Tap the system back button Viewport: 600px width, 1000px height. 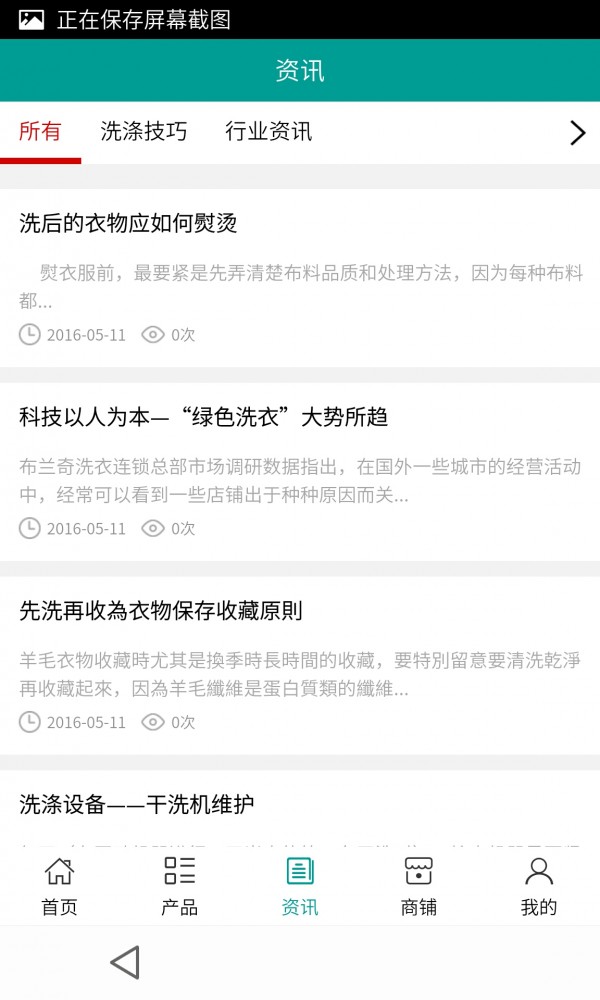click(x=125, y=962)
